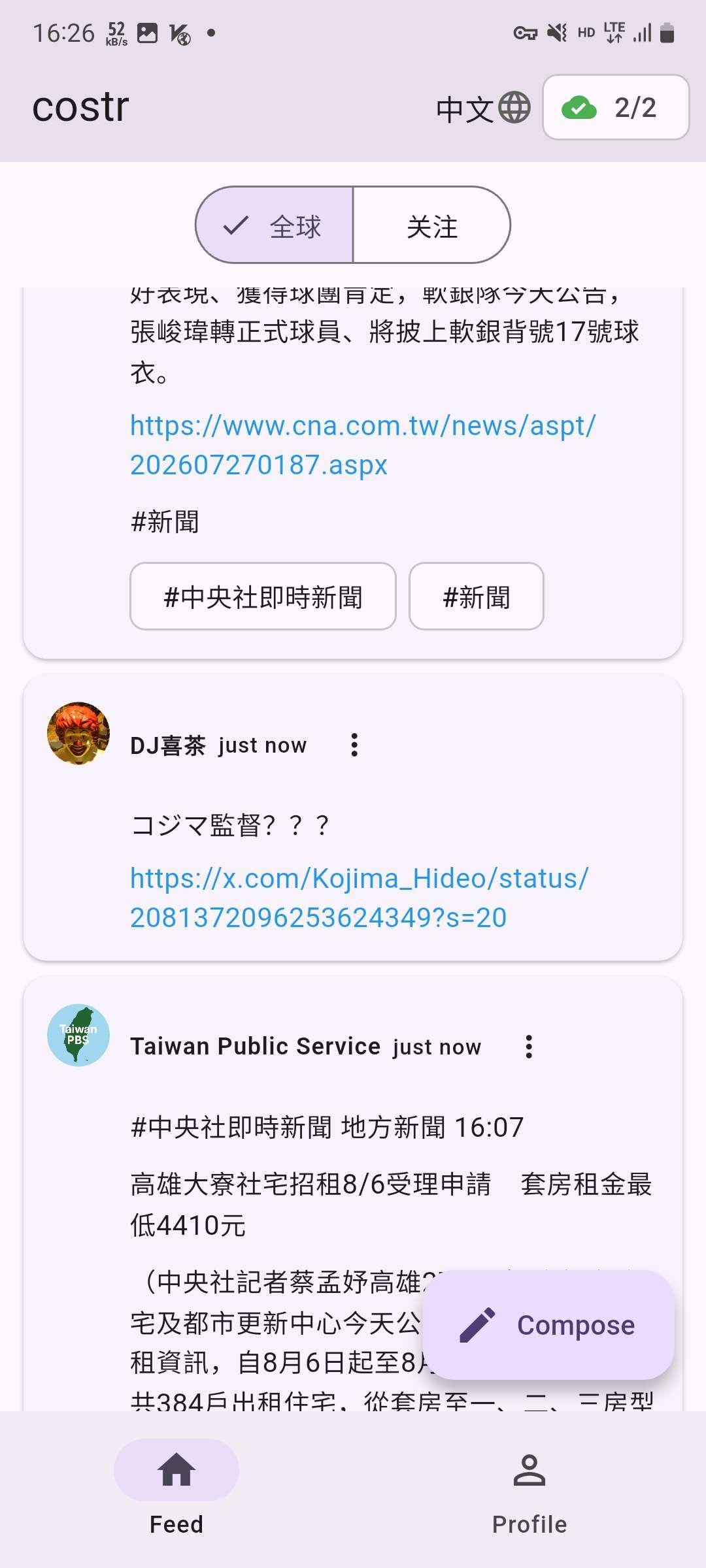Switch to the 关注 feed segment
Screen dimensions: 706x1568
click(431, 225)
